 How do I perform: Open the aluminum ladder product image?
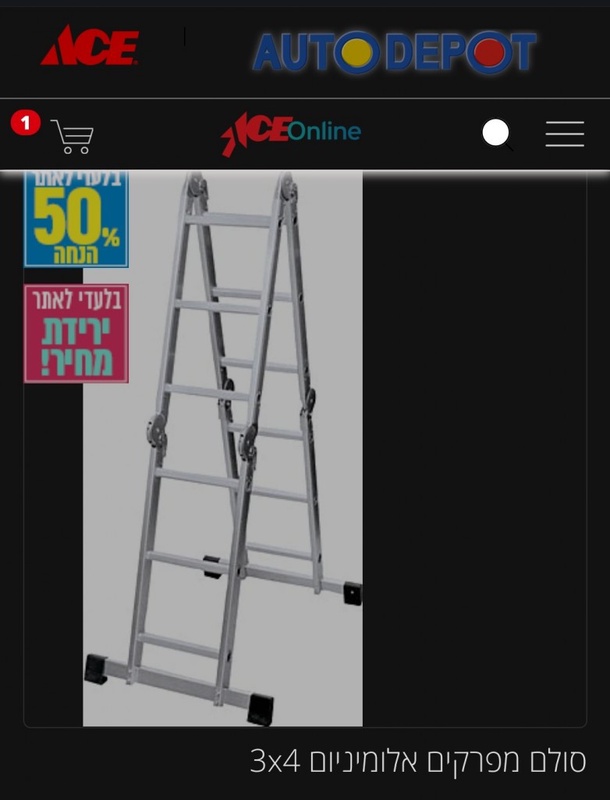[222, 448]
